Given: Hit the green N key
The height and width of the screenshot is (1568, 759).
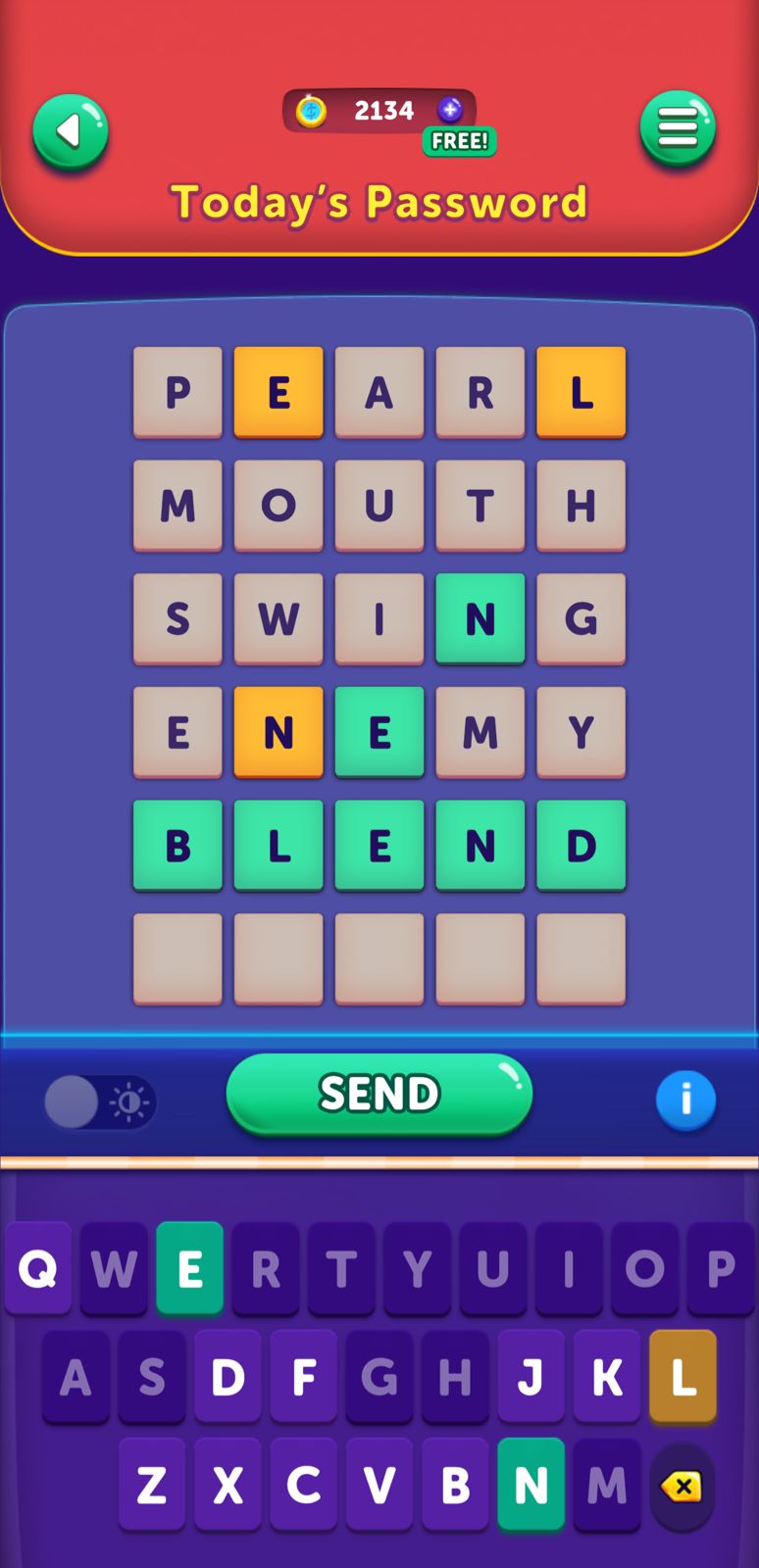Looking at the screenshot, I should point(531,1484).
